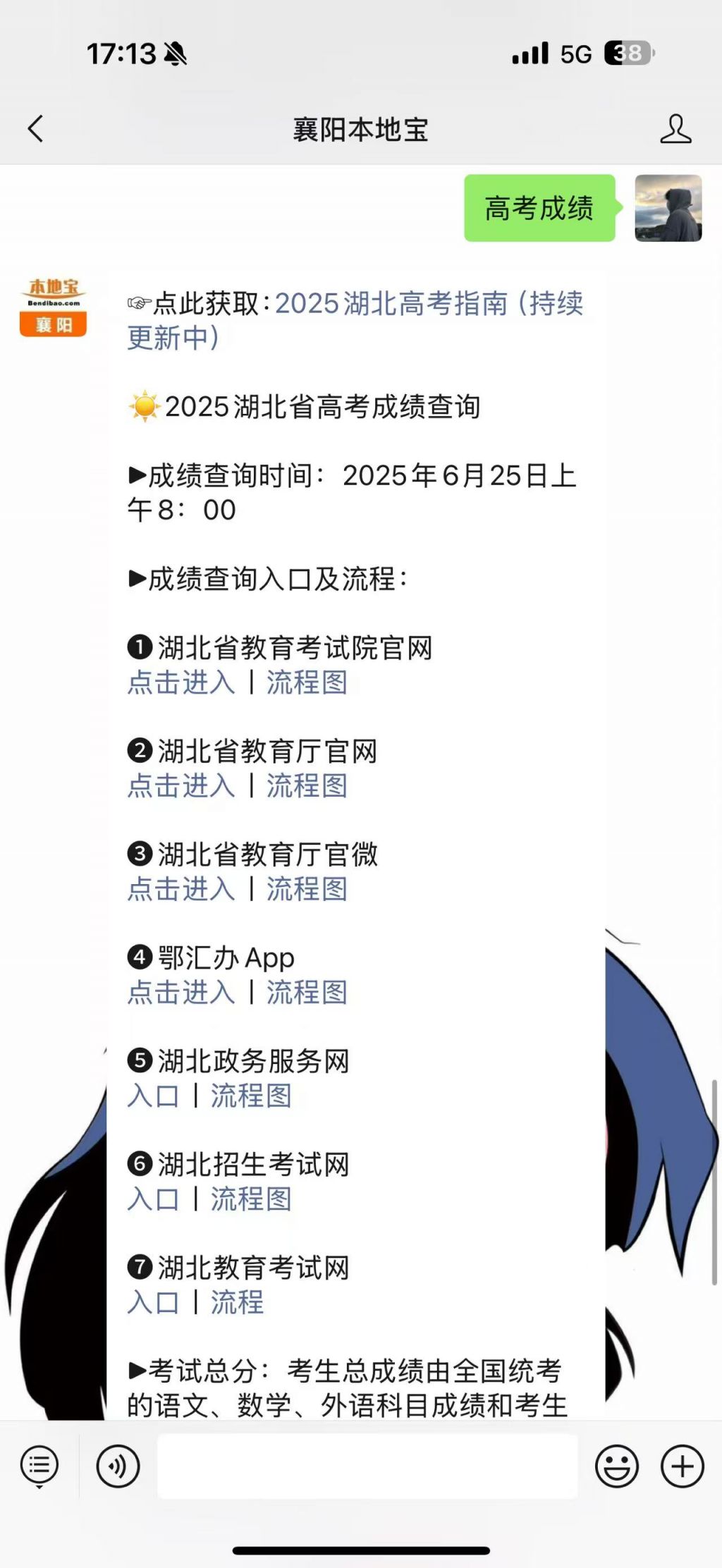Switch to voice message input
This screenshot has width=722, height=1568.
pyautogui.click(x=118, y=1466)
